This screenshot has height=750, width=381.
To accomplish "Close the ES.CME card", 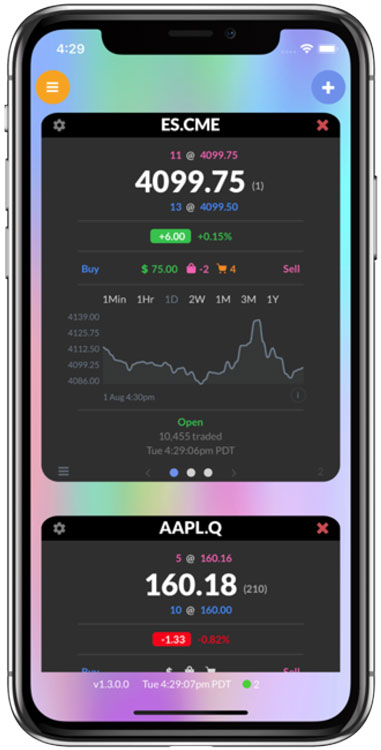I will (x=323, y=125).
